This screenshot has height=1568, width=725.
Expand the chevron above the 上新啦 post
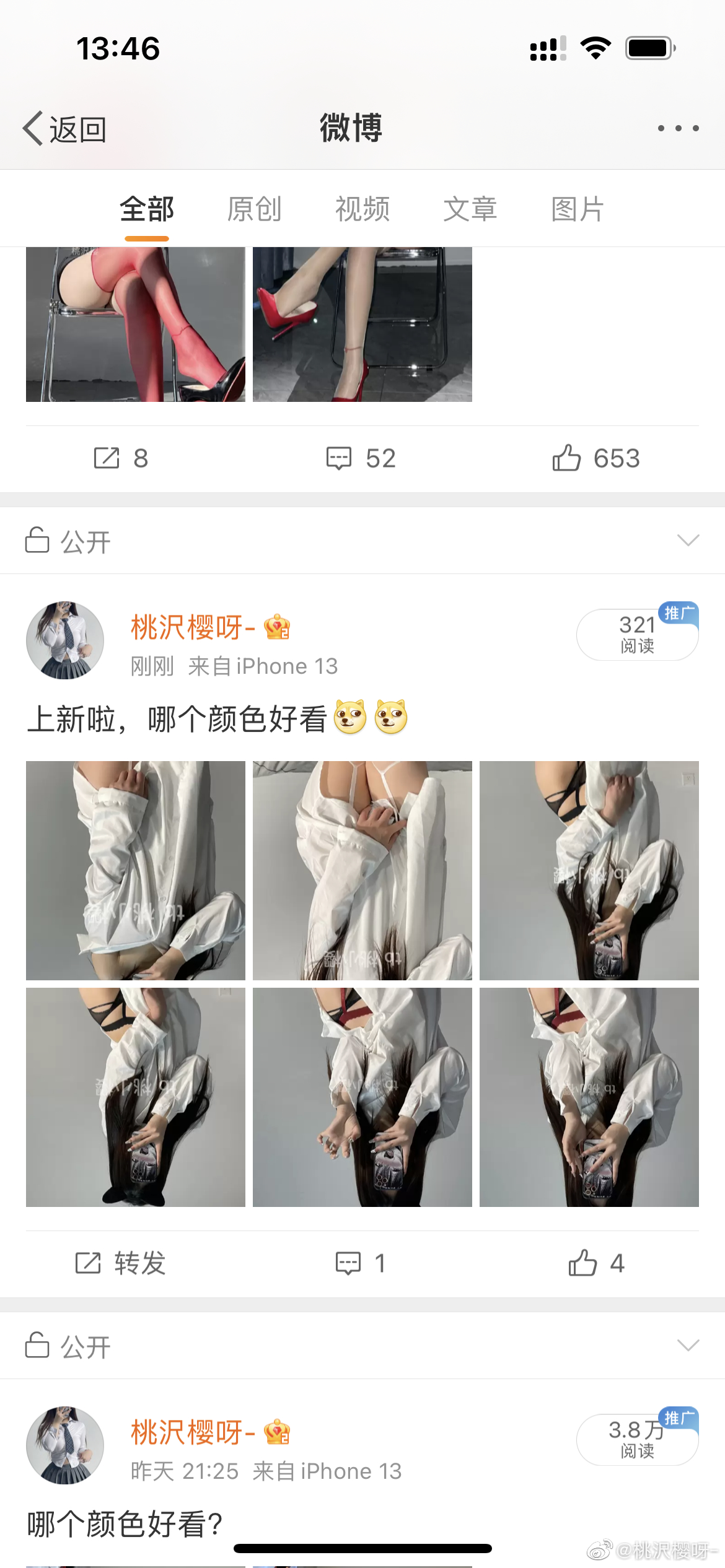pos(688,540)
